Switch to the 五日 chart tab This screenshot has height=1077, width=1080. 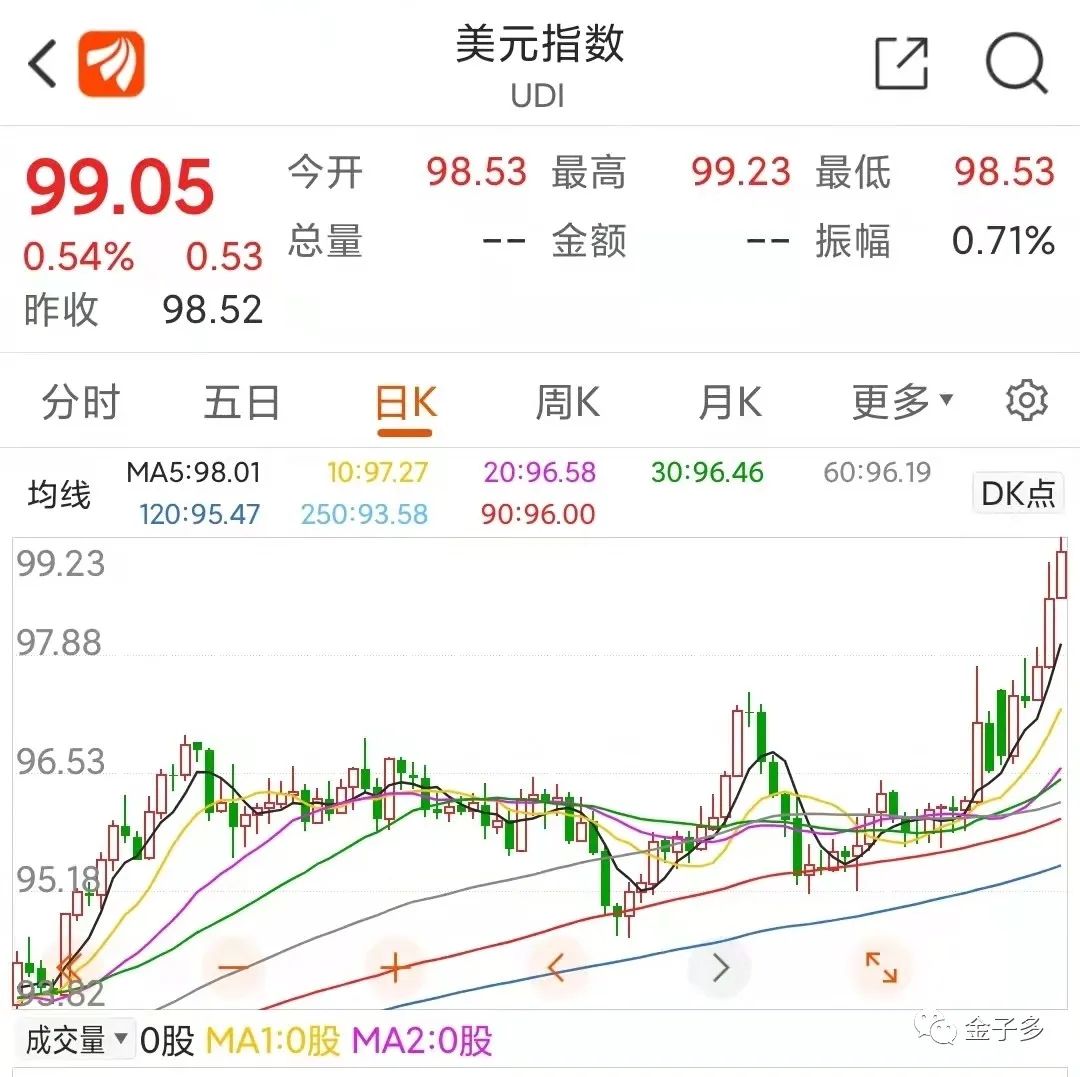tap(242, 403)
